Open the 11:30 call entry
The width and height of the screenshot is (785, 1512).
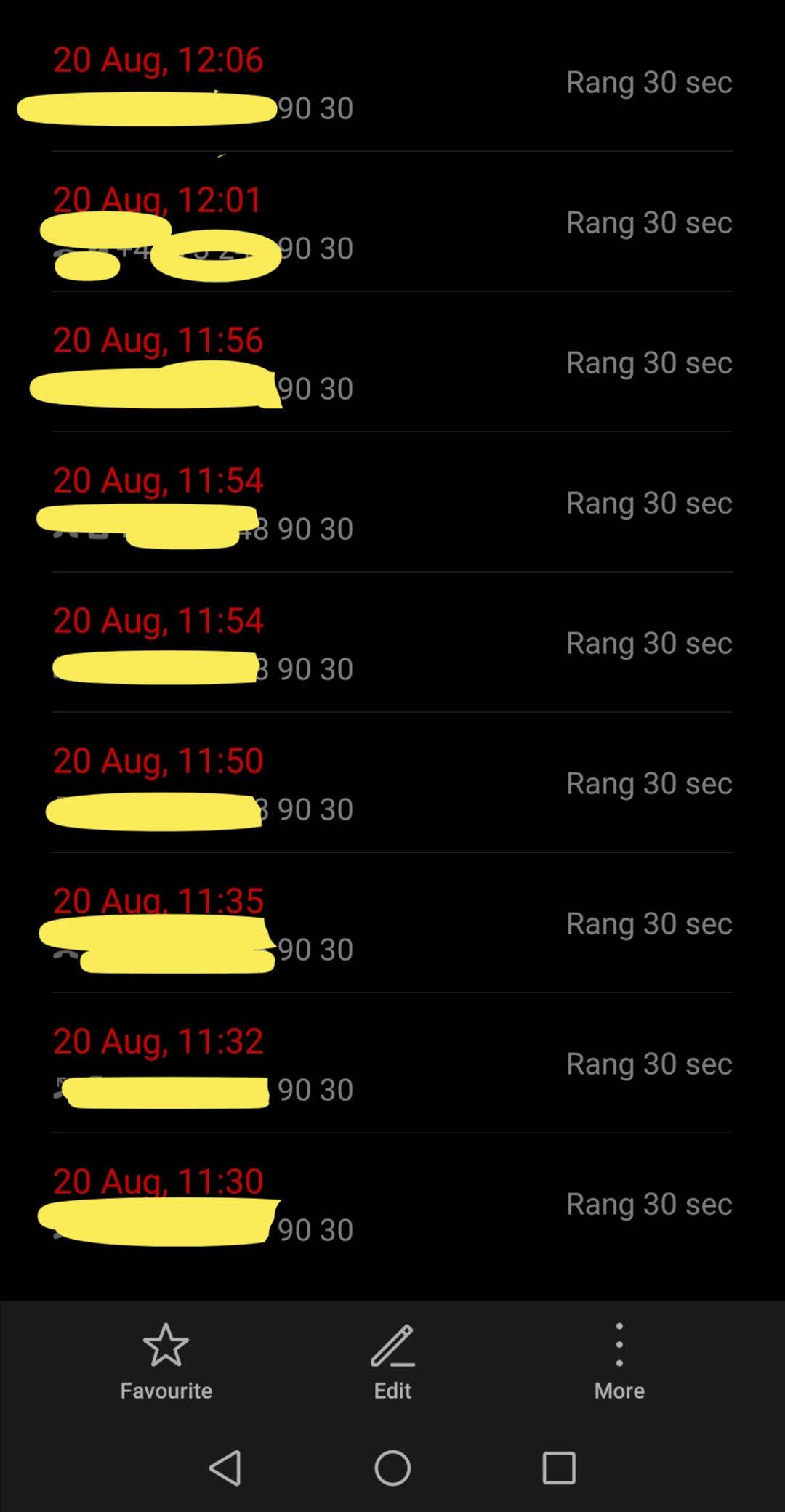pyautogui.click(x=392, y=1205)
